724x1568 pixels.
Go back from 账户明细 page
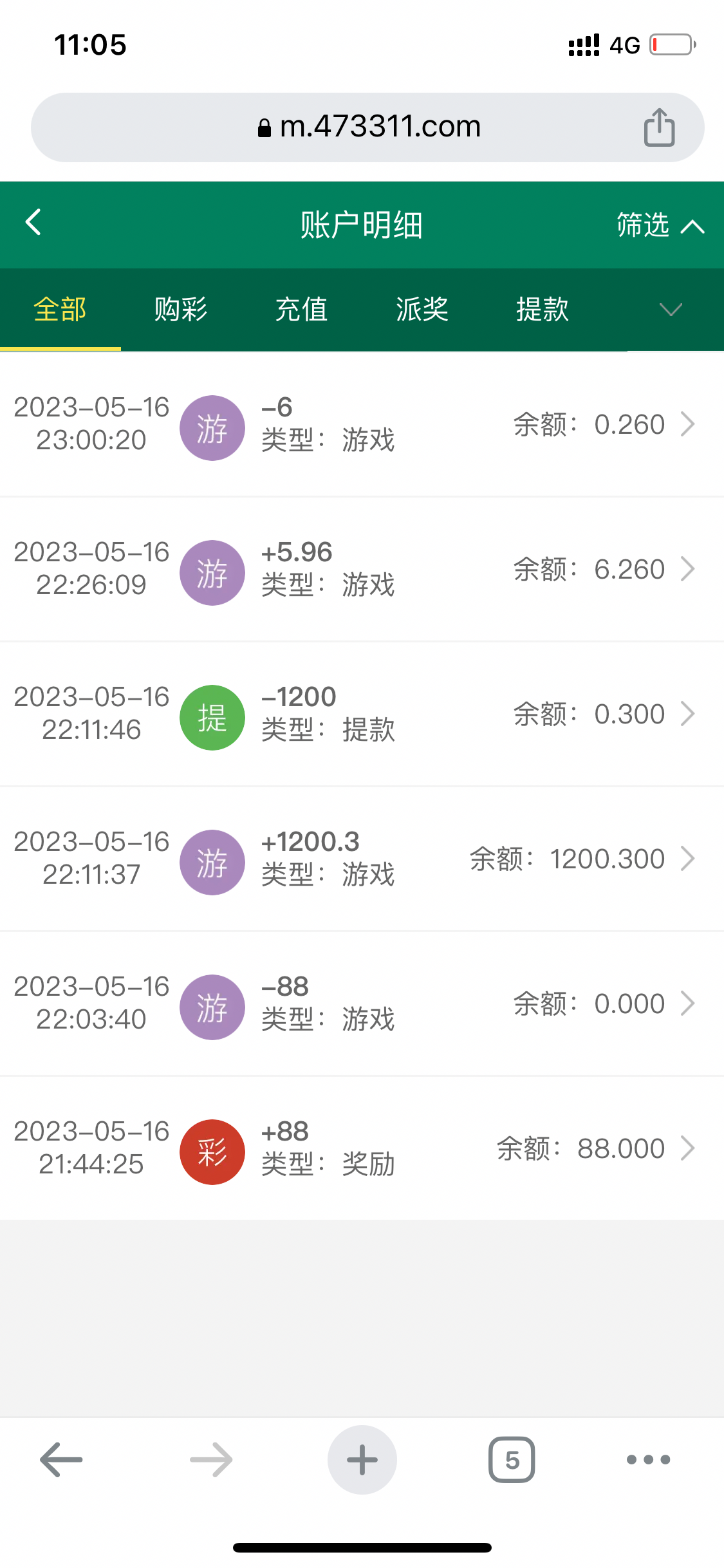(33, 223)
